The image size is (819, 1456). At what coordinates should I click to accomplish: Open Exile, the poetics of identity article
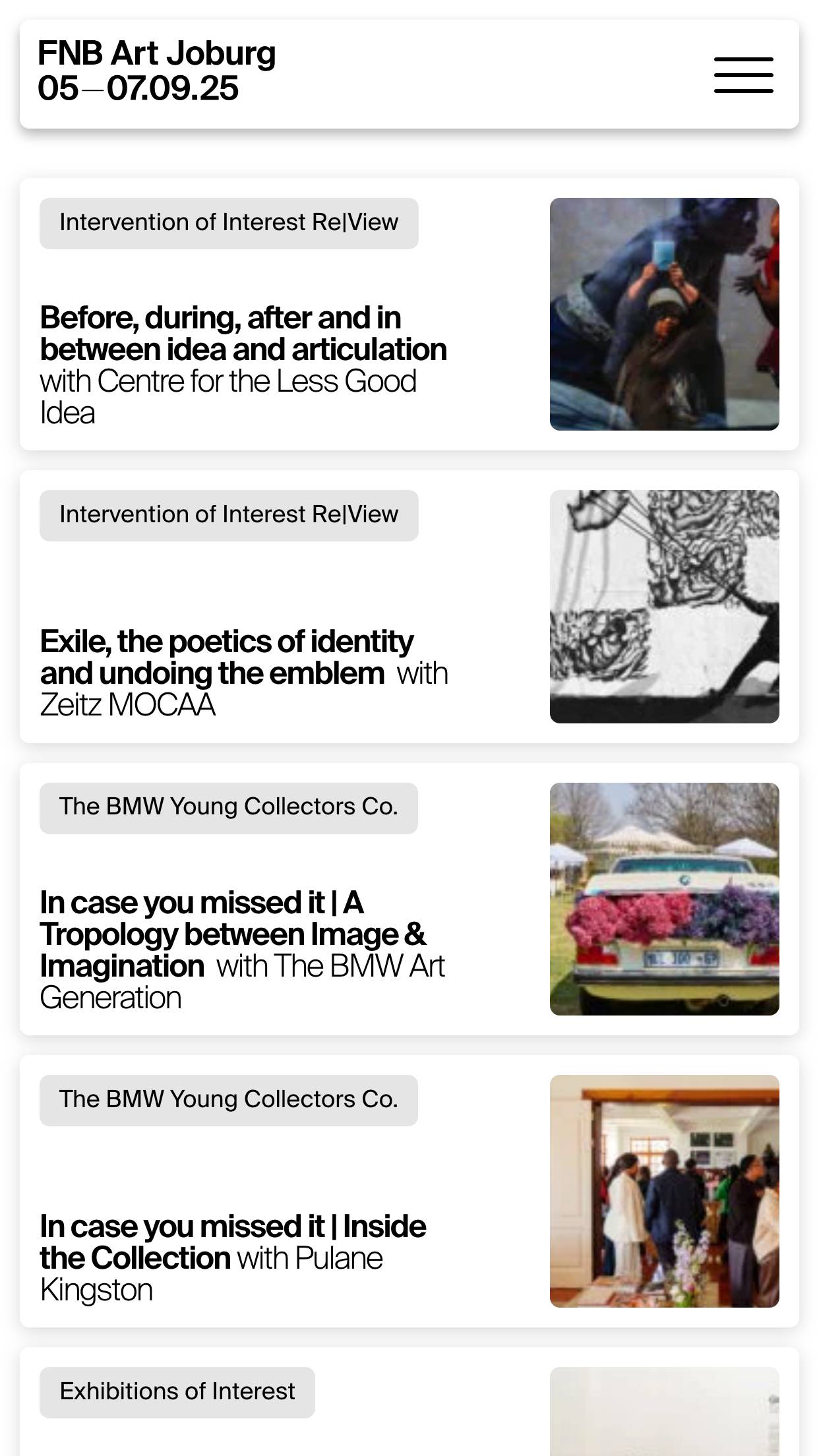[243, 672]
